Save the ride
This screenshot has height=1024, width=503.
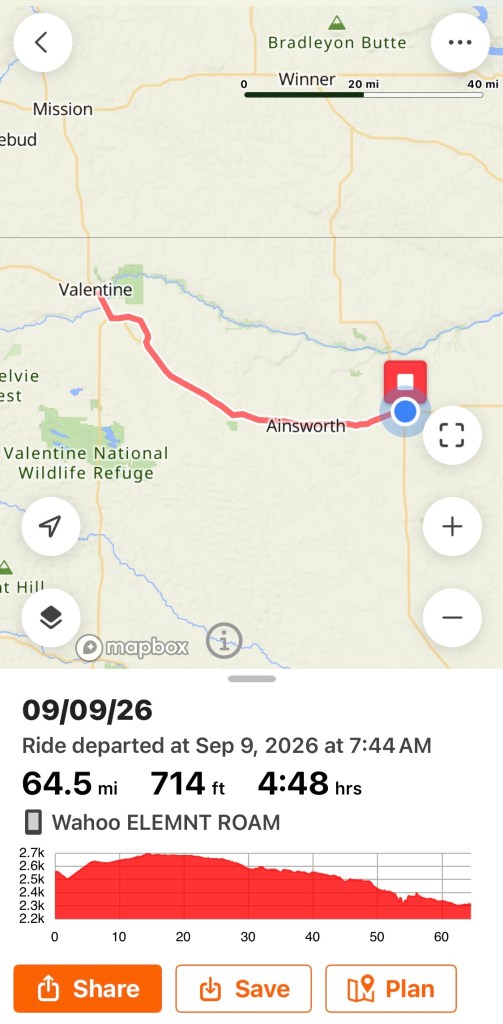coord(244,989)
